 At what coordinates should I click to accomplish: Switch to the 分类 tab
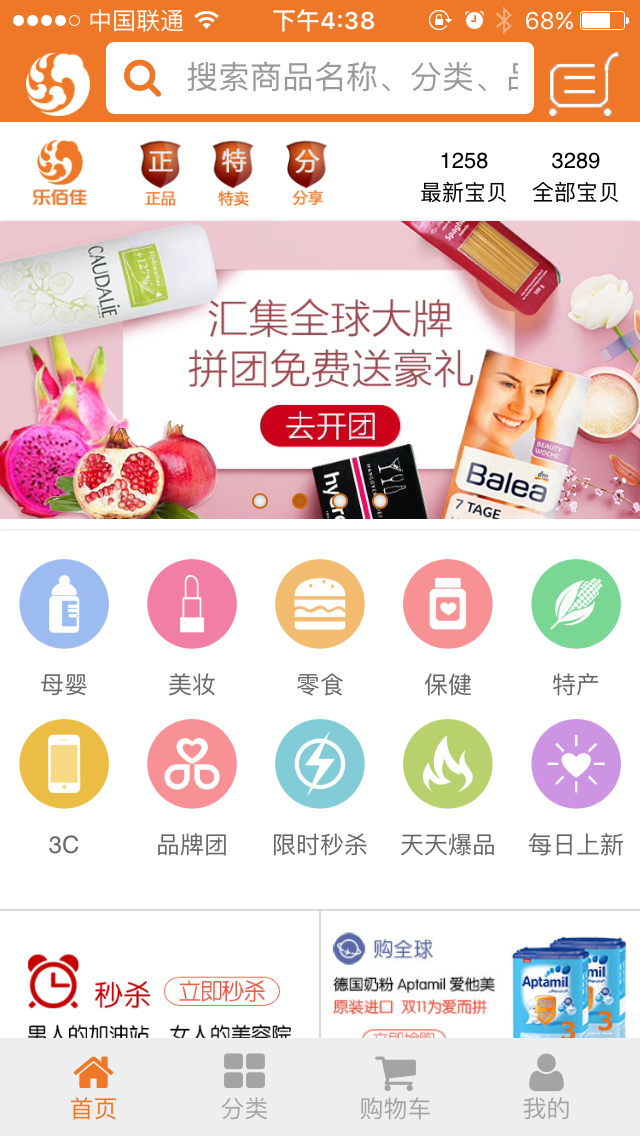coord(245,1087)
